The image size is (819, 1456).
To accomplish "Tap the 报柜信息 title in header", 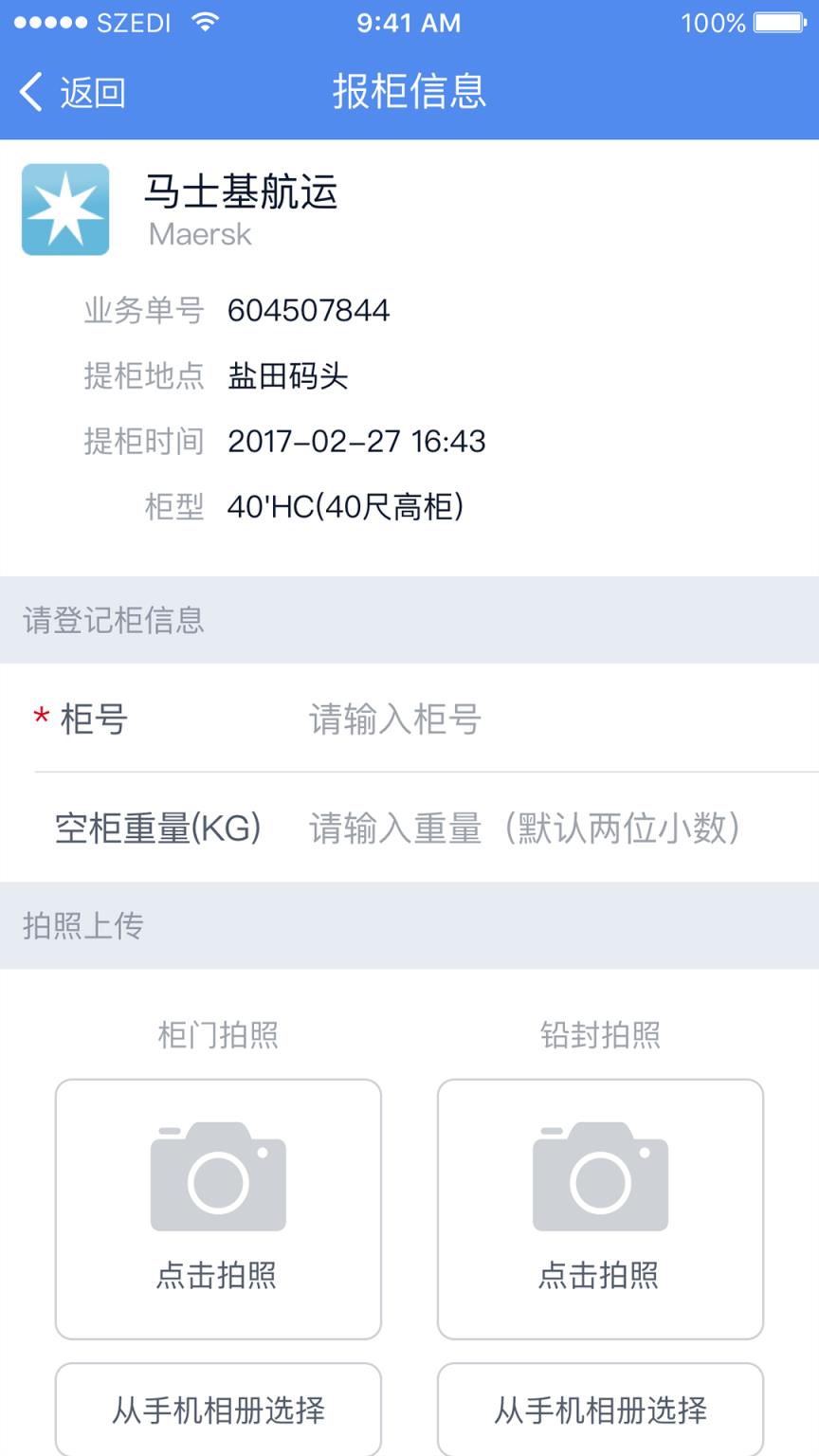I will [x=408, y=92].
